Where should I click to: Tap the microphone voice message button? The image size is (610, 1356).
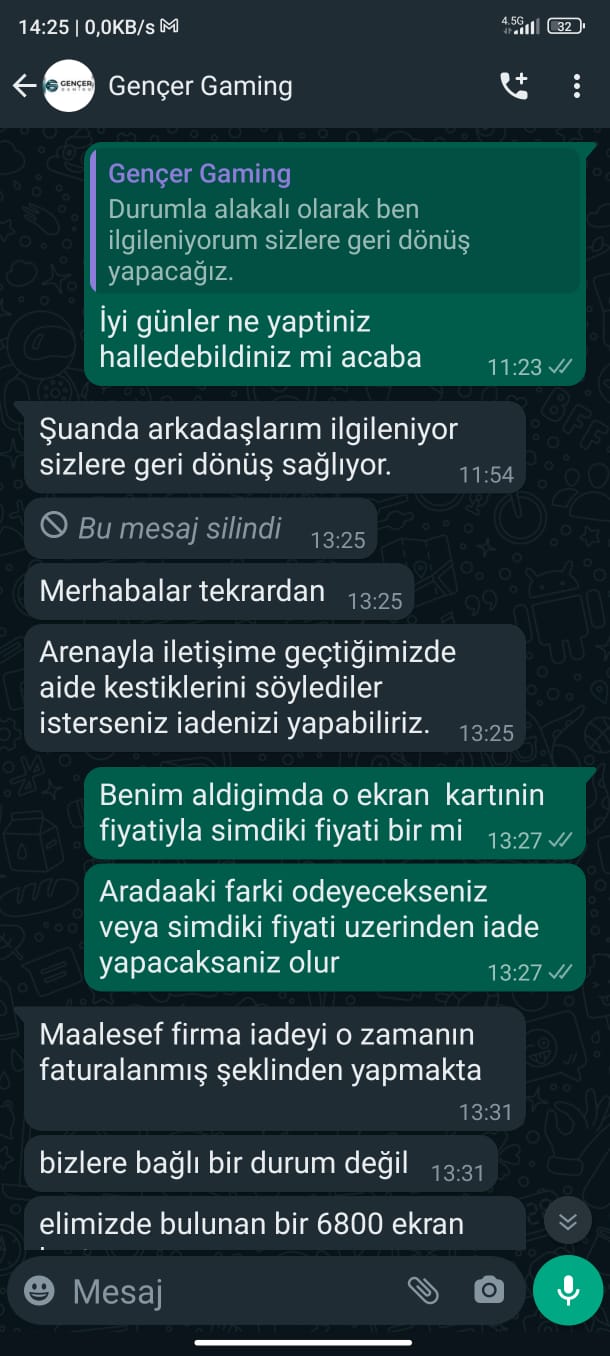(568, 1291)
